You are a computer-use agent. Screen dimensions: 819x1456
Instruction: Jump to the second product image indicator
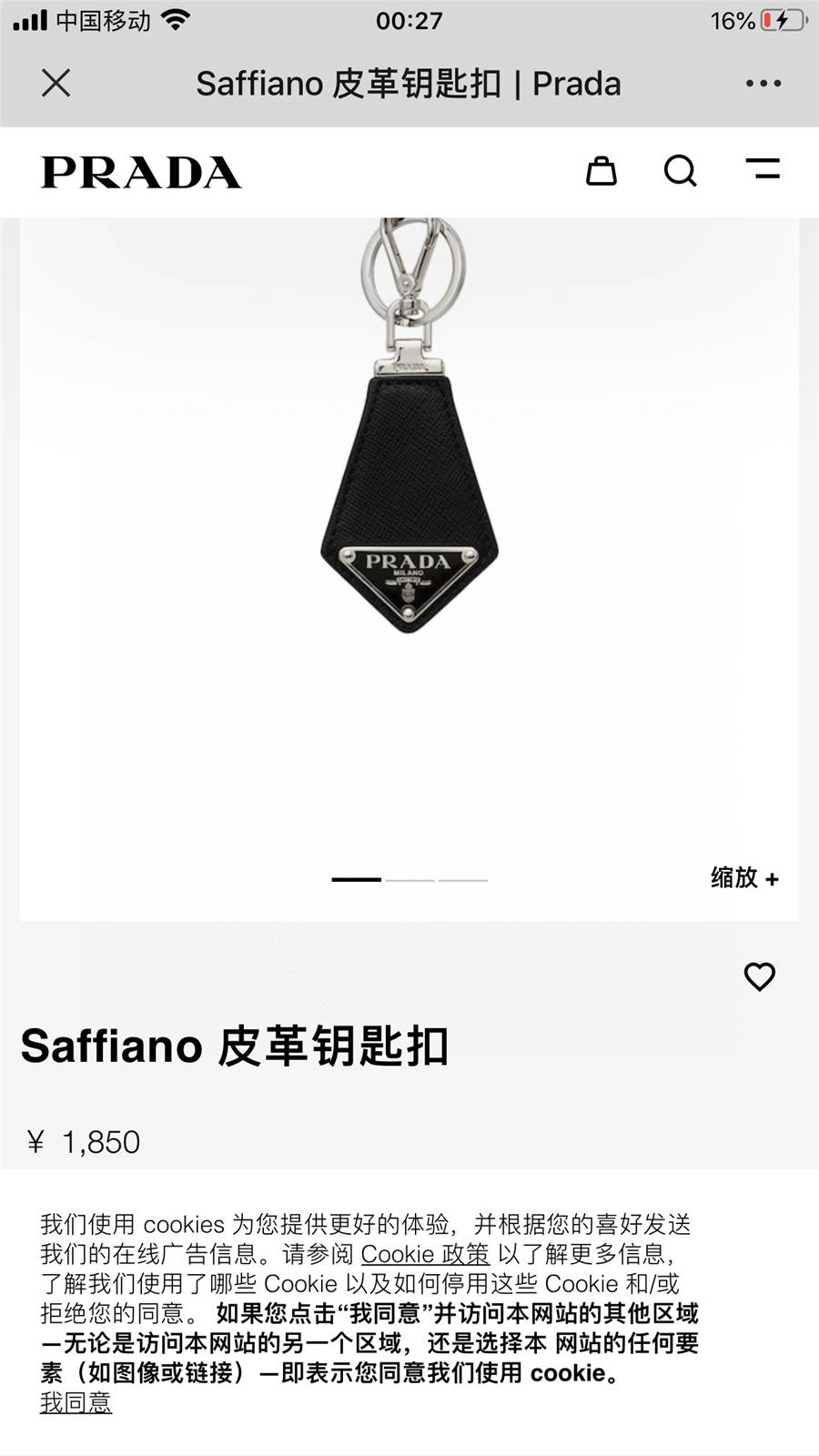tap(409, 880)
